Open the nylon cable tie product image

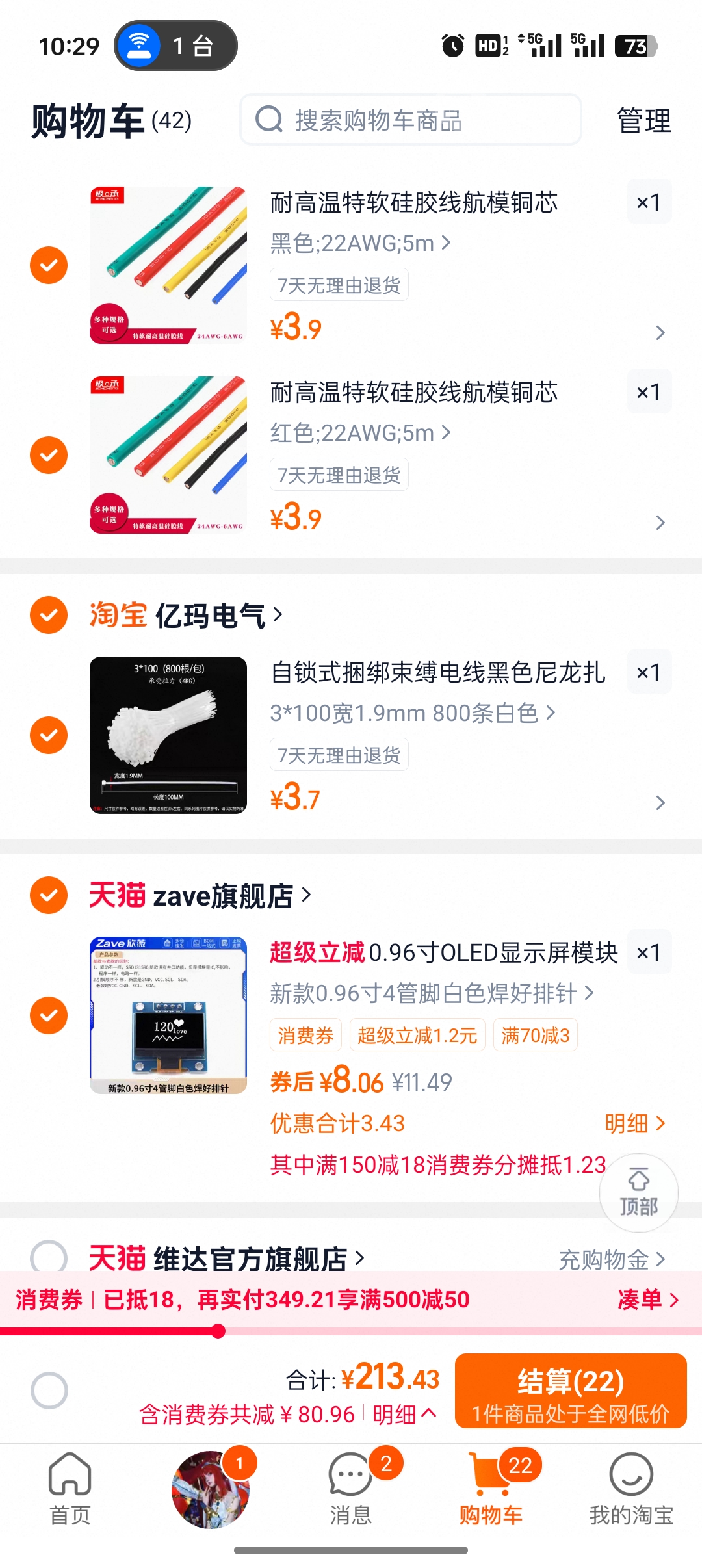point(168,735)
